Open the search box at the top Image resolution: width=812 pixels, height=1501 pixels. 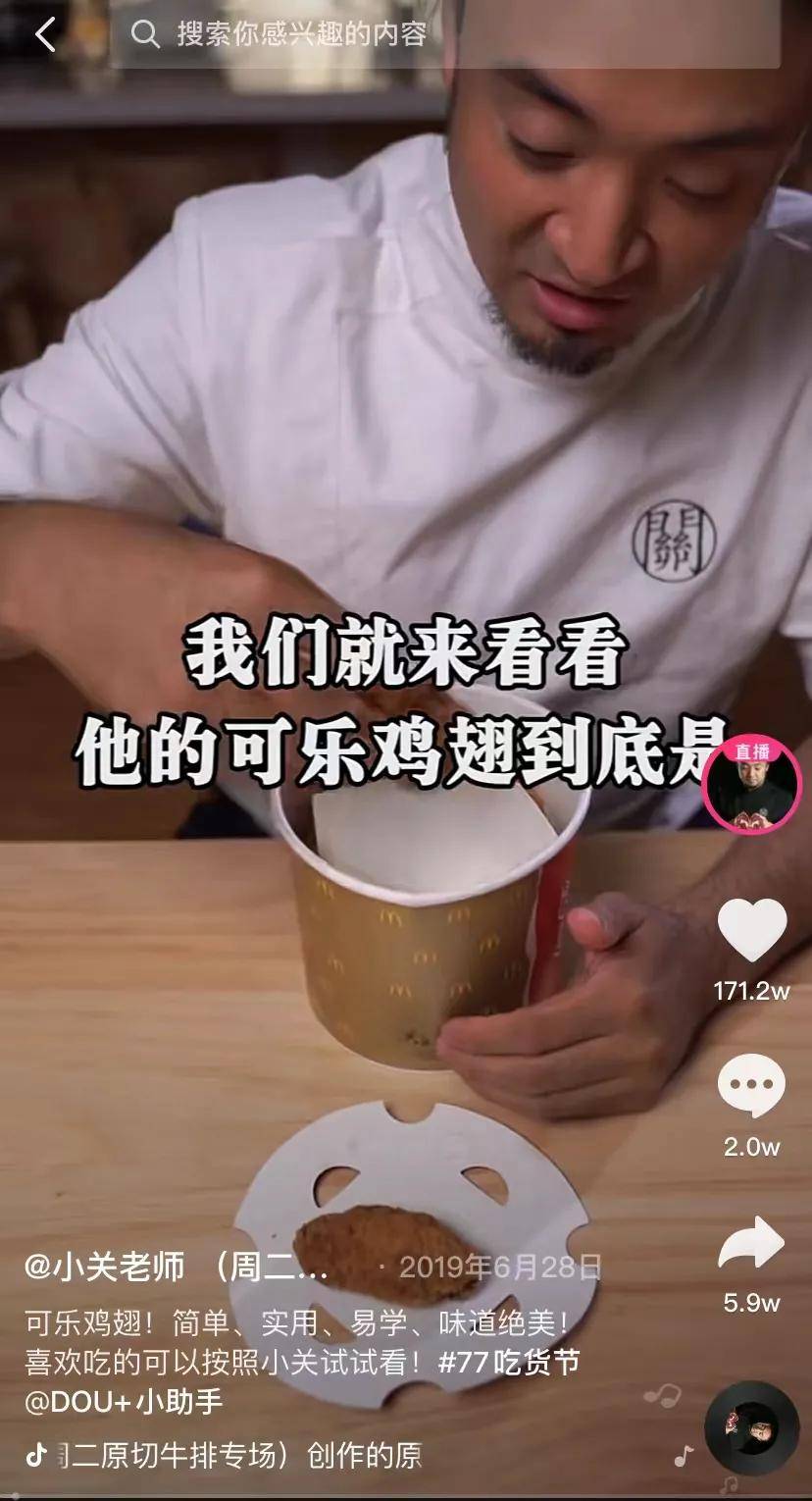[x=441, y=35]
